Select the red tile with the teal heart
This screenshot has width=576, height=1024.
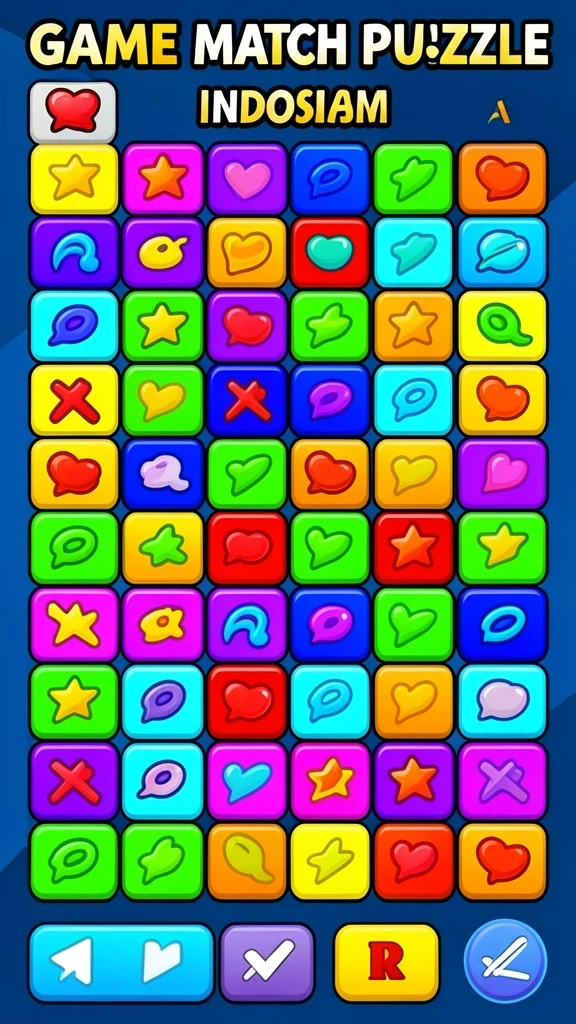tap(330, 253)
